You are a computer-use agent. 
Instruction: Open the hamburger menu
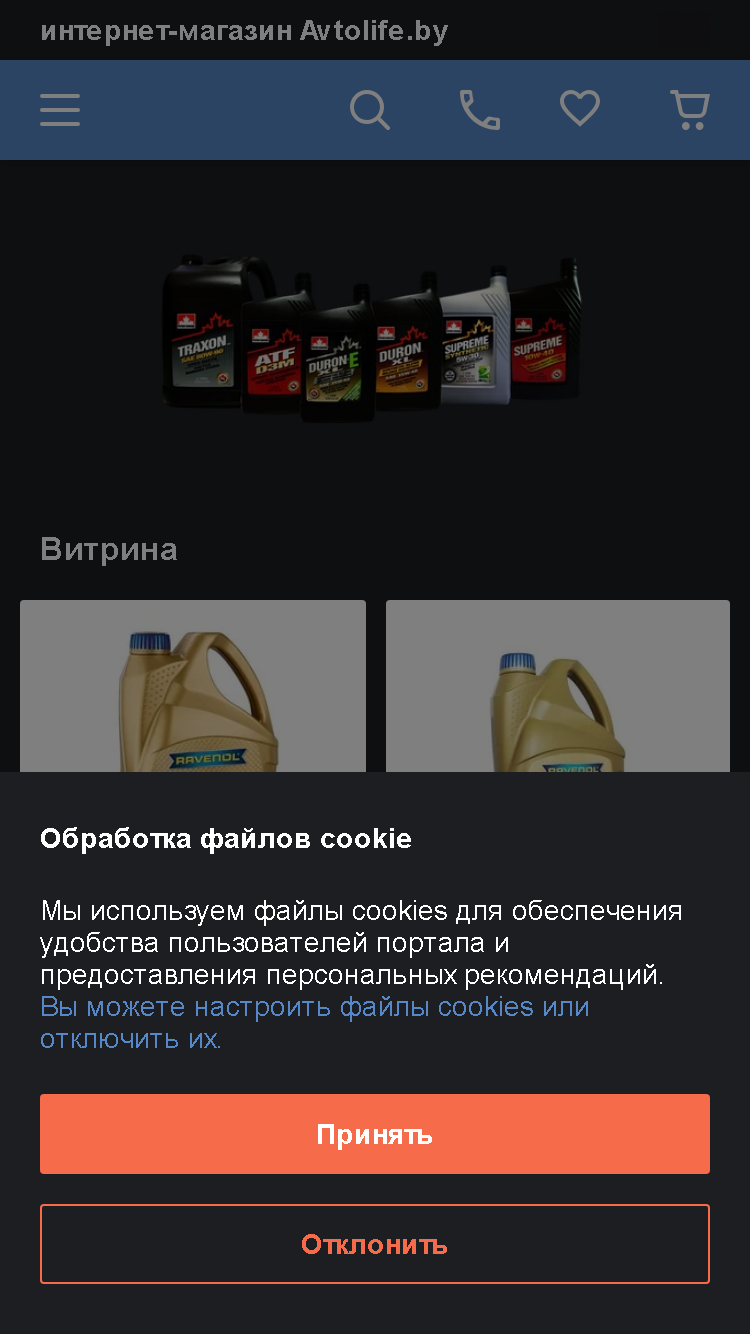60,110
